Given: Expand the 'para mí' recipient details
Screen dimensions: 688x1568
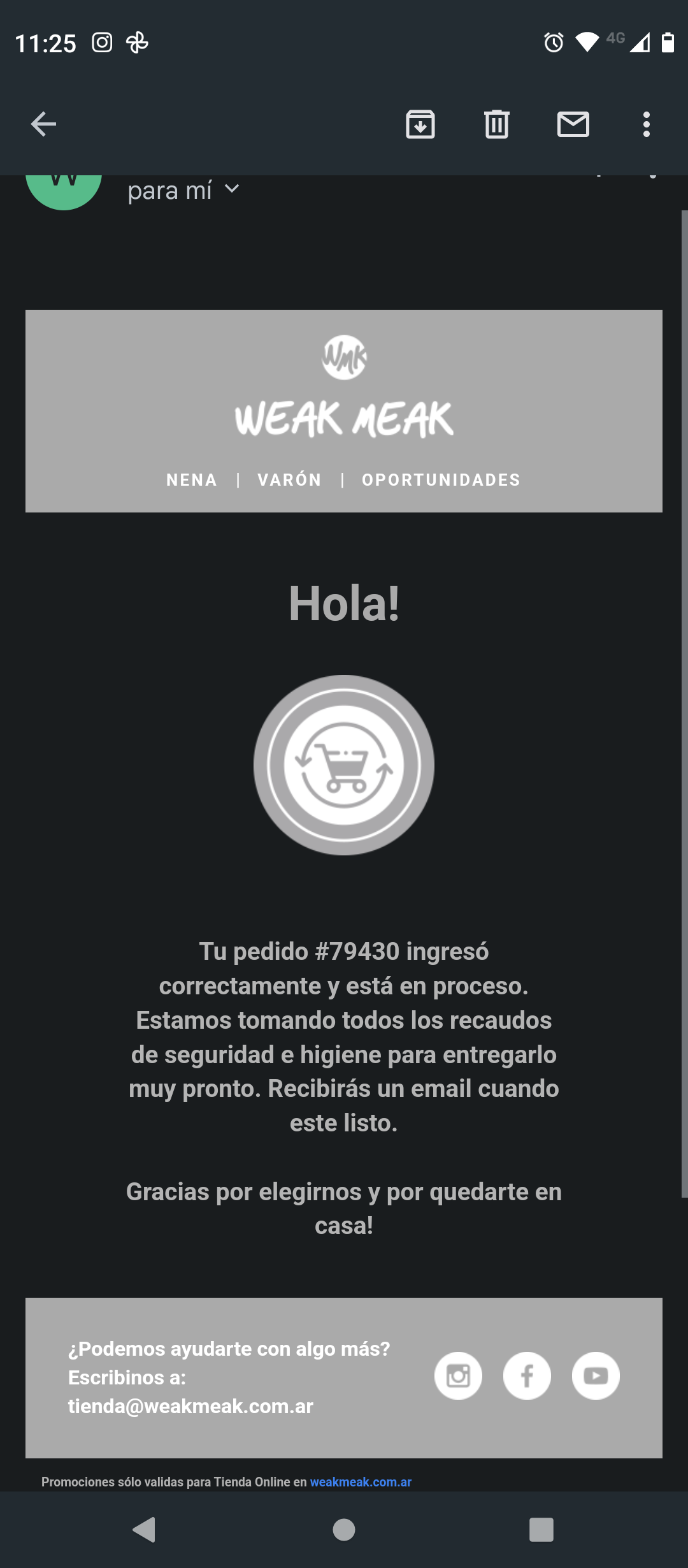Looking at the screenshot, I should (x=232, y=189).
